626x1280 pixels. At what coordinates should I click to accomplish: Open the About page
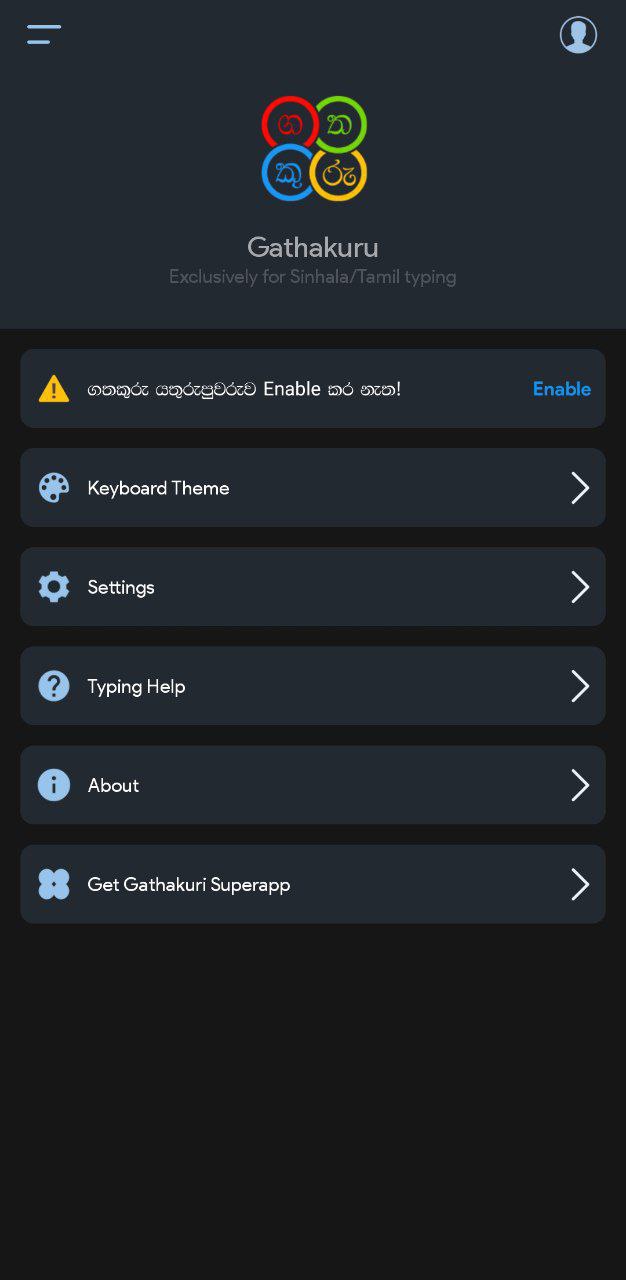(x=312, y=785)
